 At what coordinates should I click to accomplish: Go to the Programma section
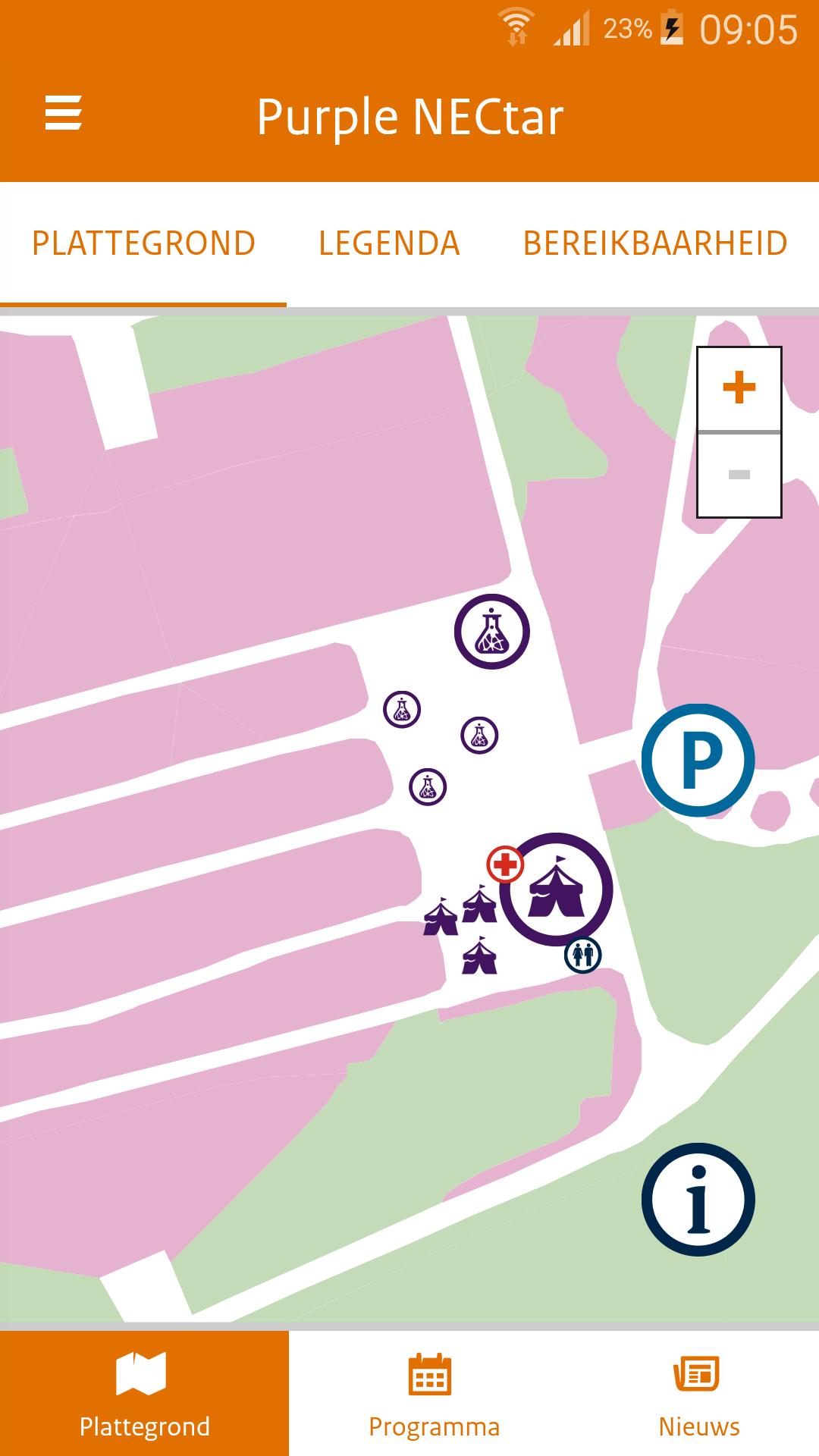point(434,1394)
